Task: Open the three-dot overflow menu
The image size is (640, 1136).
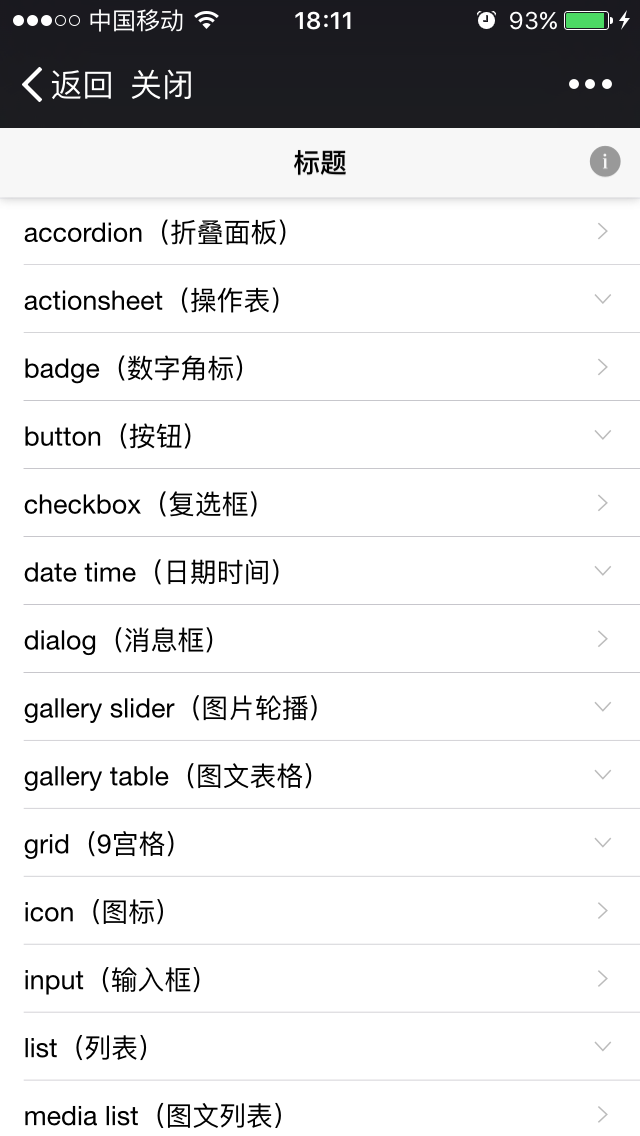Action: point(590,85)
